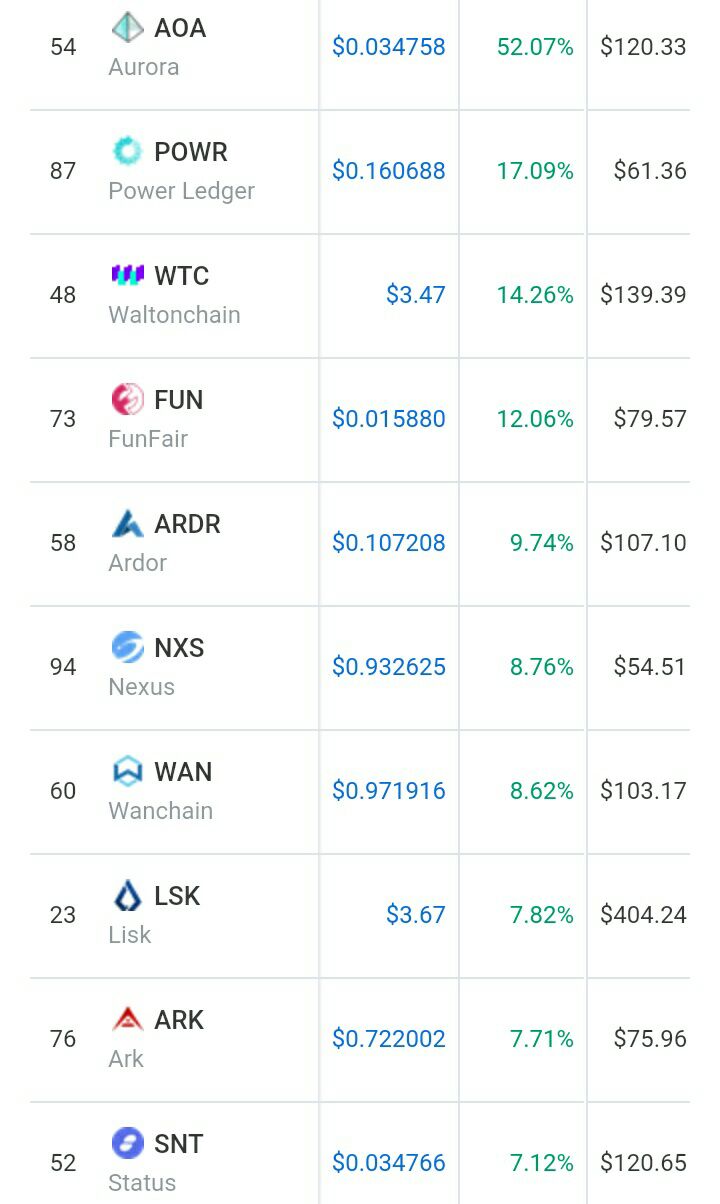Open the $3.47 price link for WTC
The width and height of the screenshot is (720, 1204).
[x=416, y=295]
